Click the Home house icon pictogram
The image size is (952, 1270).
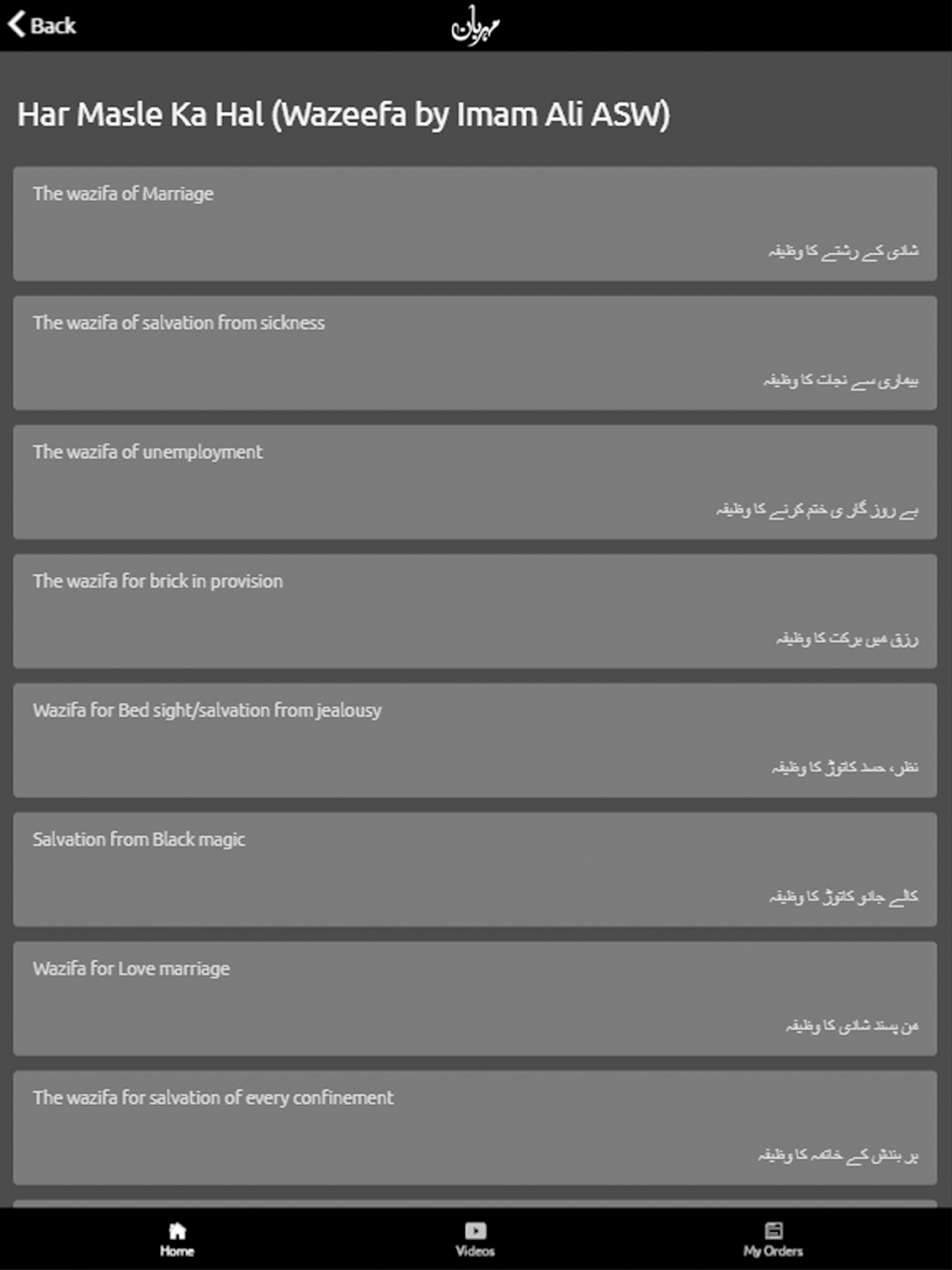(176, 1230)
